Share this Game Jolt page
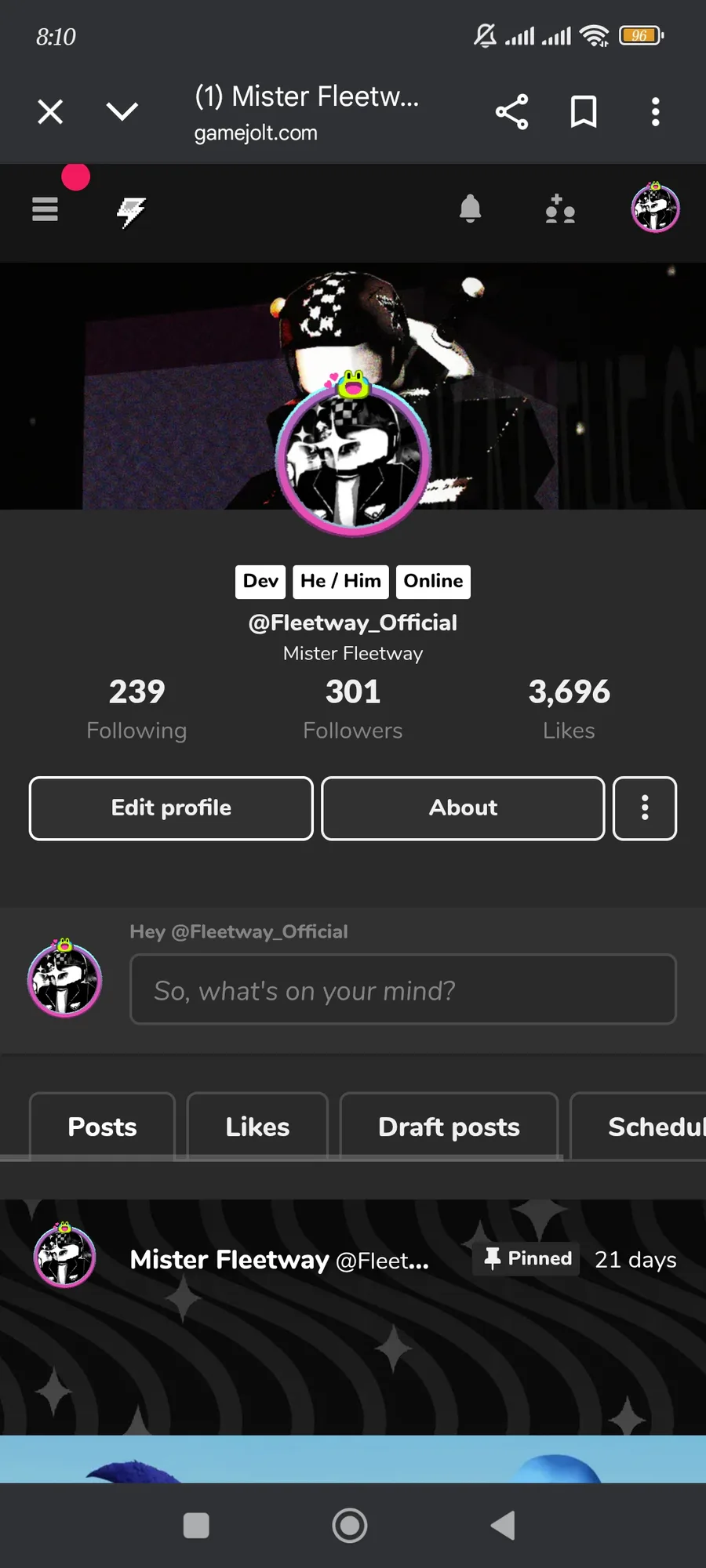706x1568 pixels. point(511,112)
